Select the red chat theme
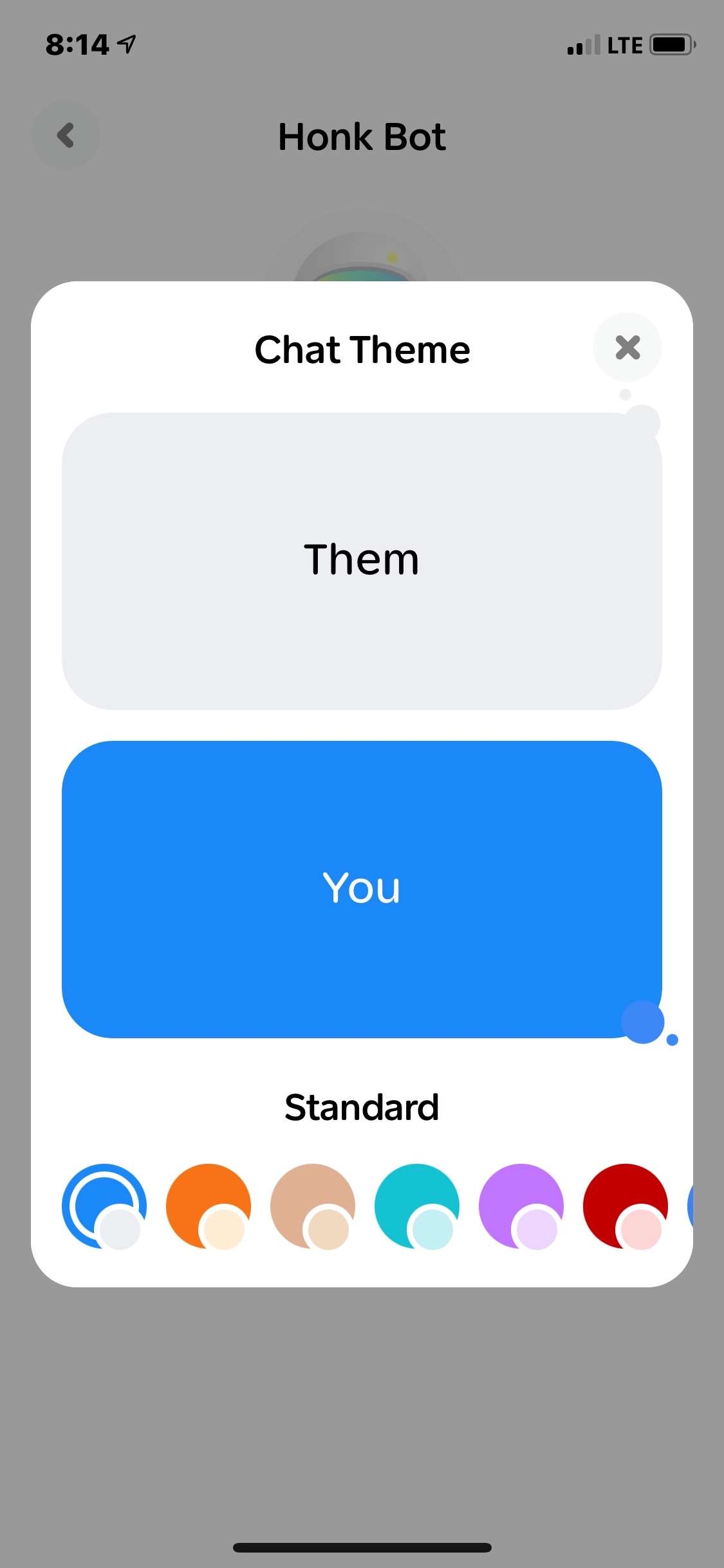Screen dimensions: 724x1568 (x=626, y=1206)
